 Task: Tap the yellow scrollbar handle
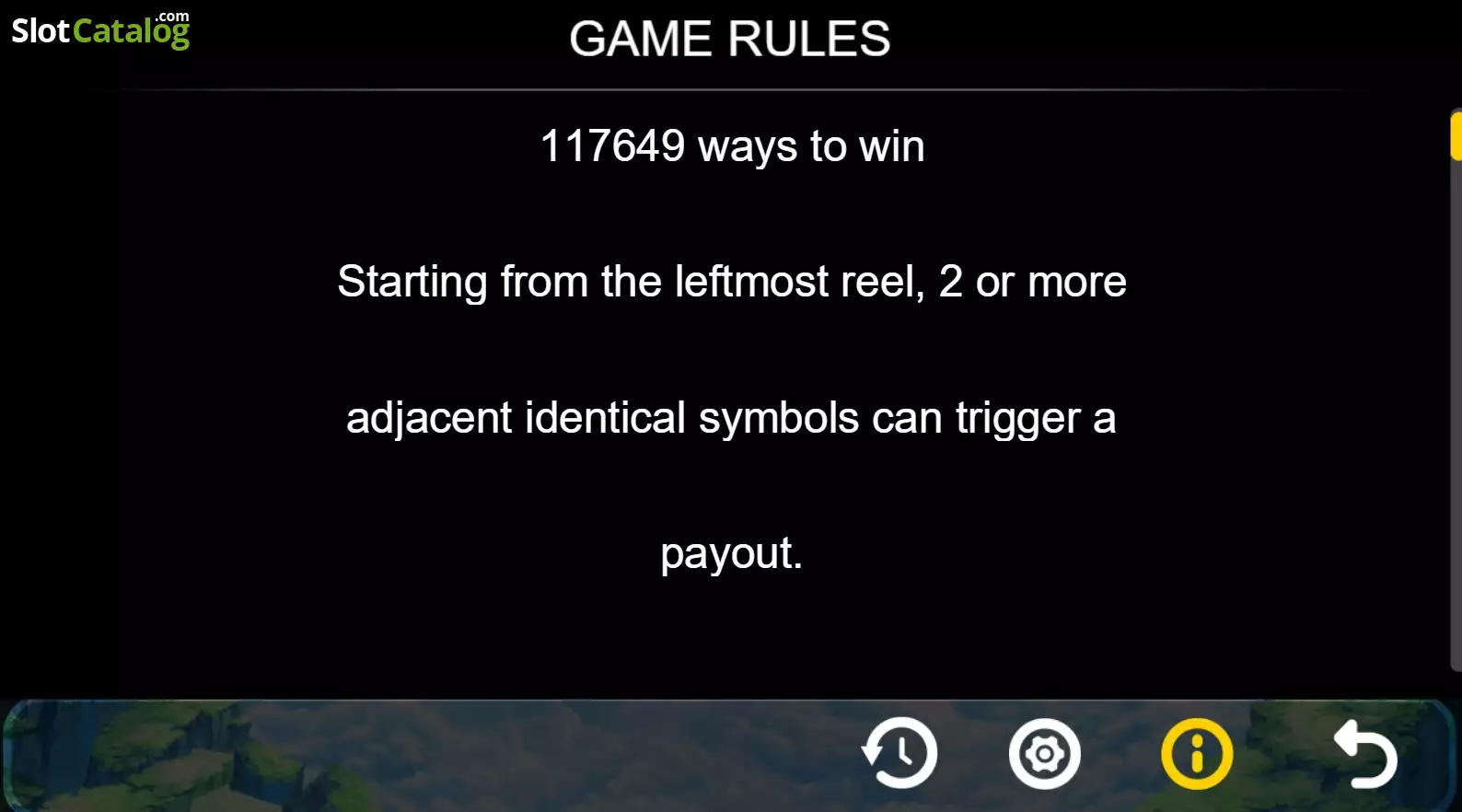[x=1456, y=136]
